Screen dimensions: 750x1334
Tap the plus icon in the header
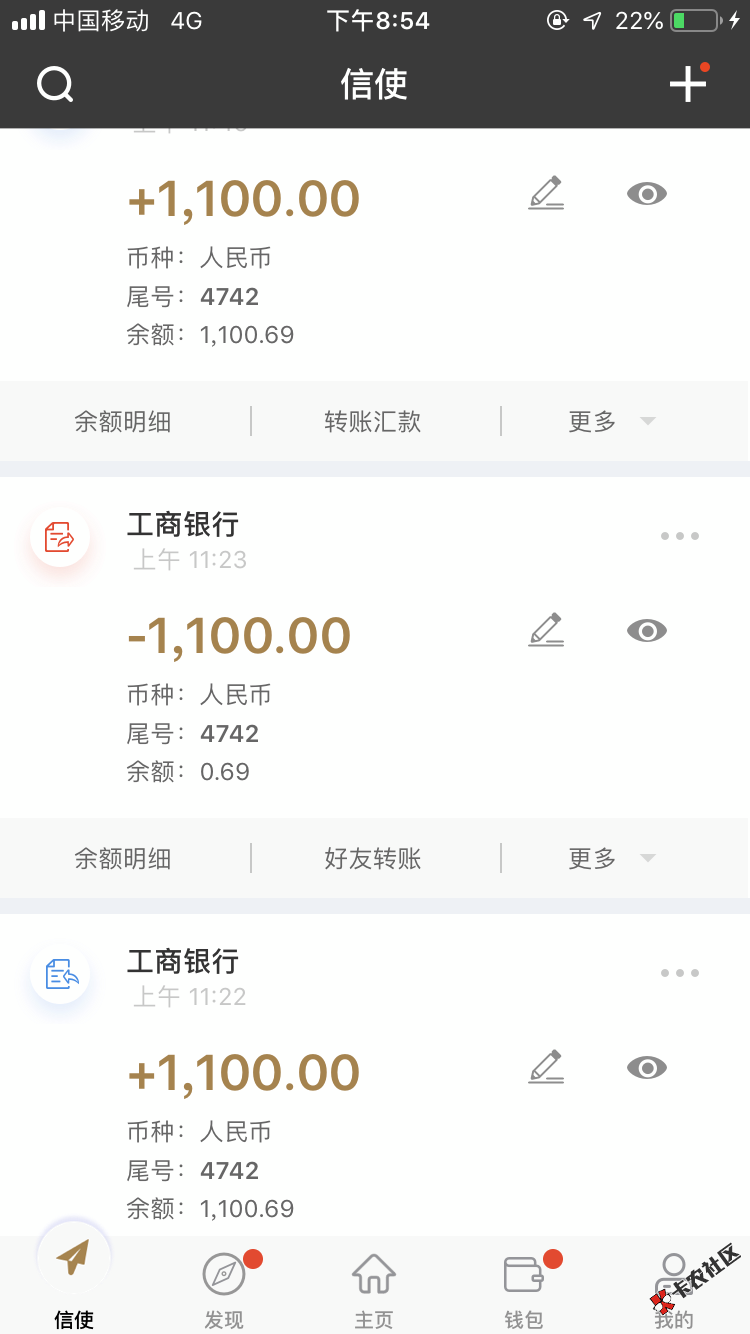click(688, 84)
